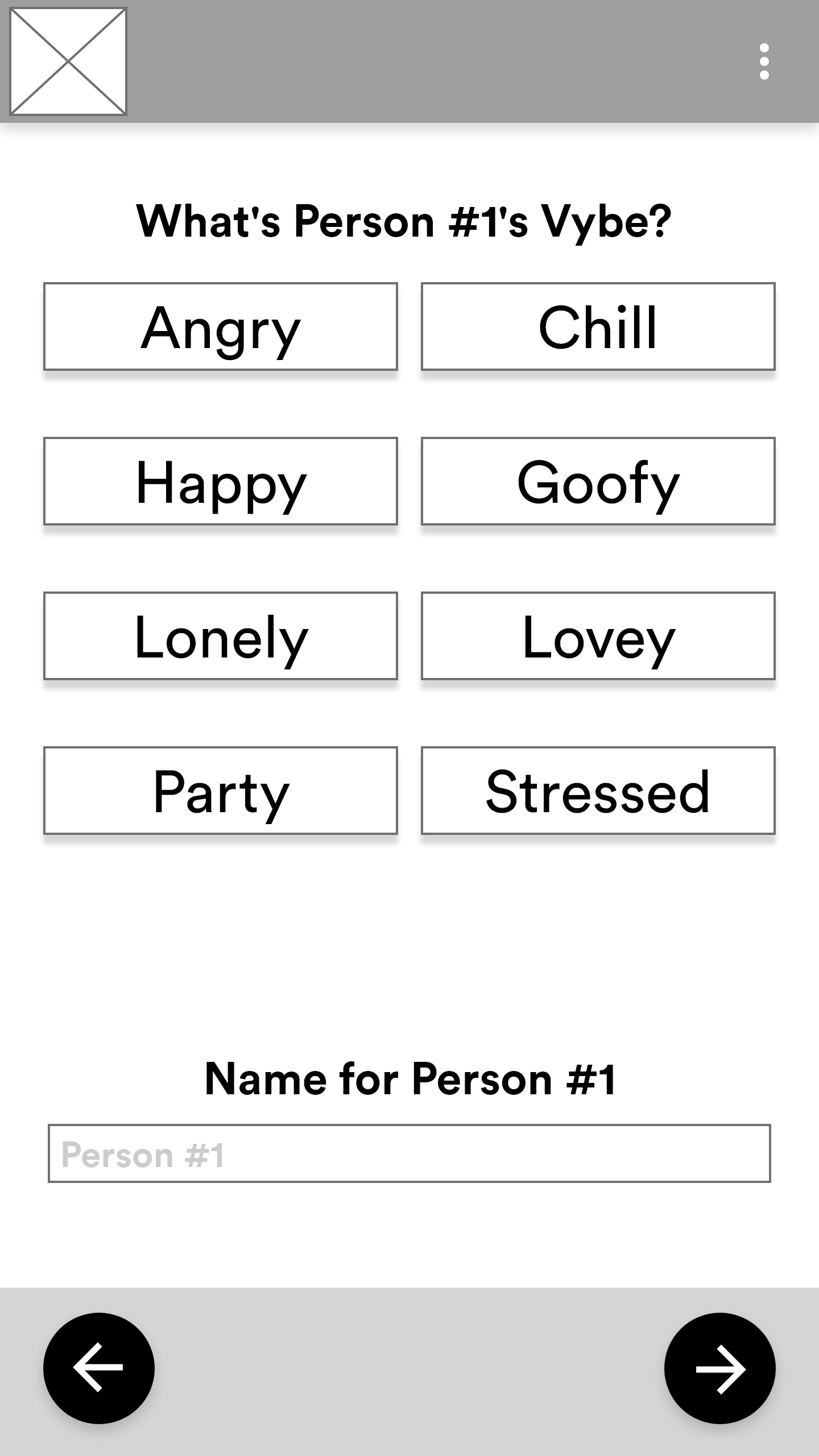Image resolution: width=819 pixels, height=1456 pixels.
Task: Focus the Name for Person #1 field
Action: [x=409, y=1153]
